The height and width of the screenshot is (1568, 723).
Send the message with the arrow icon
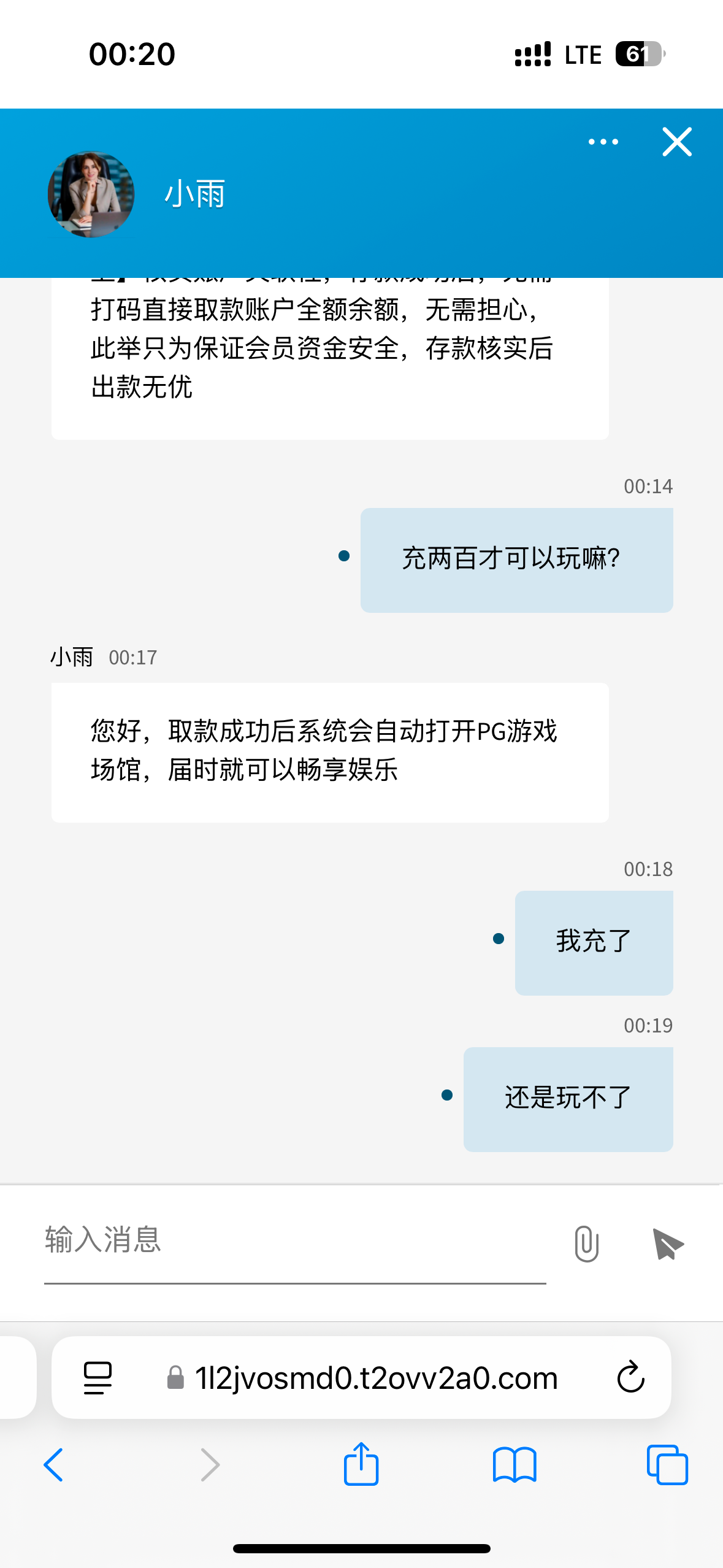tap(668, 1243)
